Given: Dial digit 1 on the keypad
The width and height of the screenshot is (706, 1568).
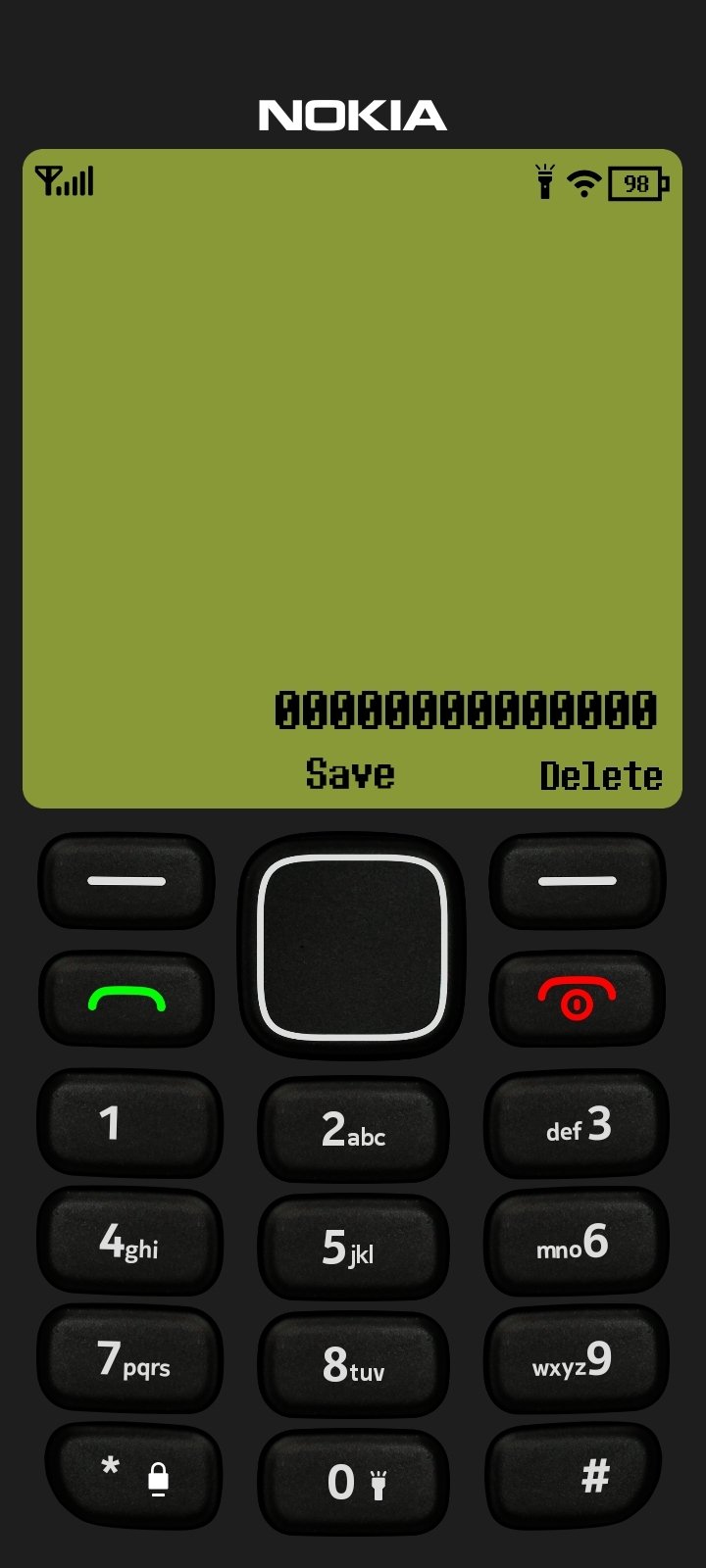Looking at the screenshot, I should 129,1123.
